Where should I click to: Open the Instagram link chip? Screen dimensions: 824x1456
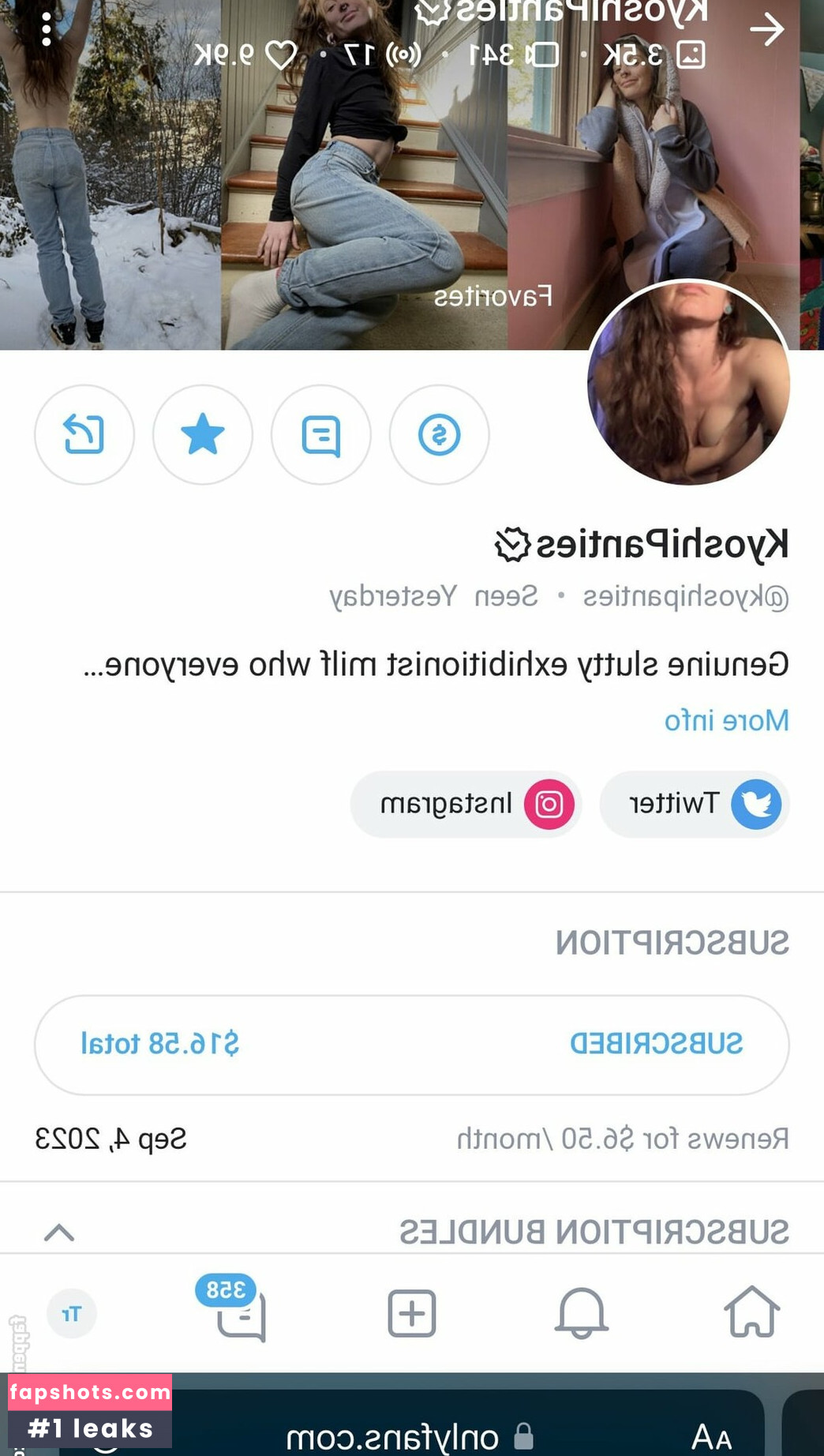click(x=466, y=805)
